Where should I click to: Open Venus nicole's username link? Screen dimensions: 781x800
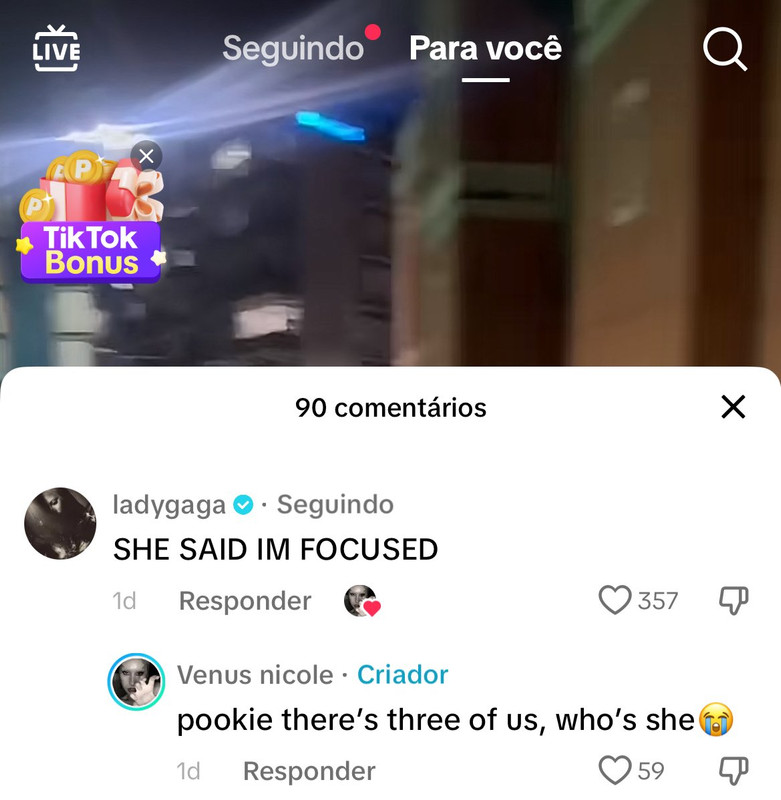click(x=255, y=675)
